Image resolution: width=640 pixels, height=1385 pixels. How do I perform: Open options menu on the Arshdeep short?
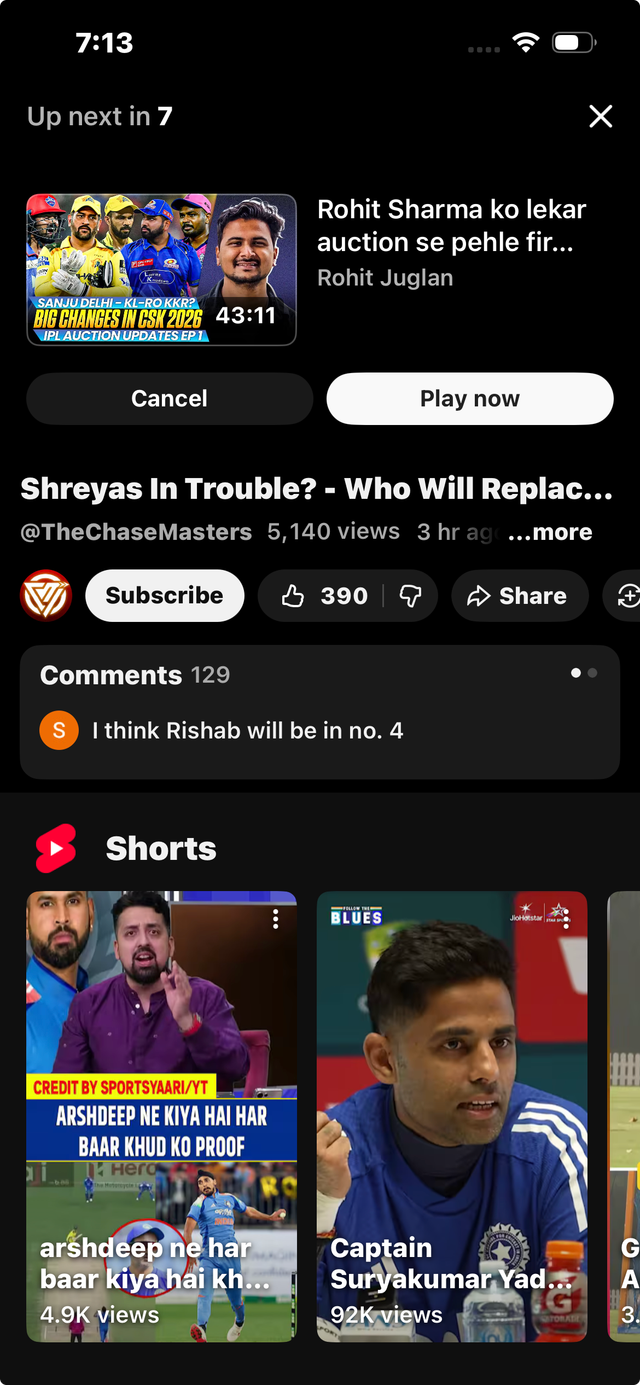click(x=276, y=919)
